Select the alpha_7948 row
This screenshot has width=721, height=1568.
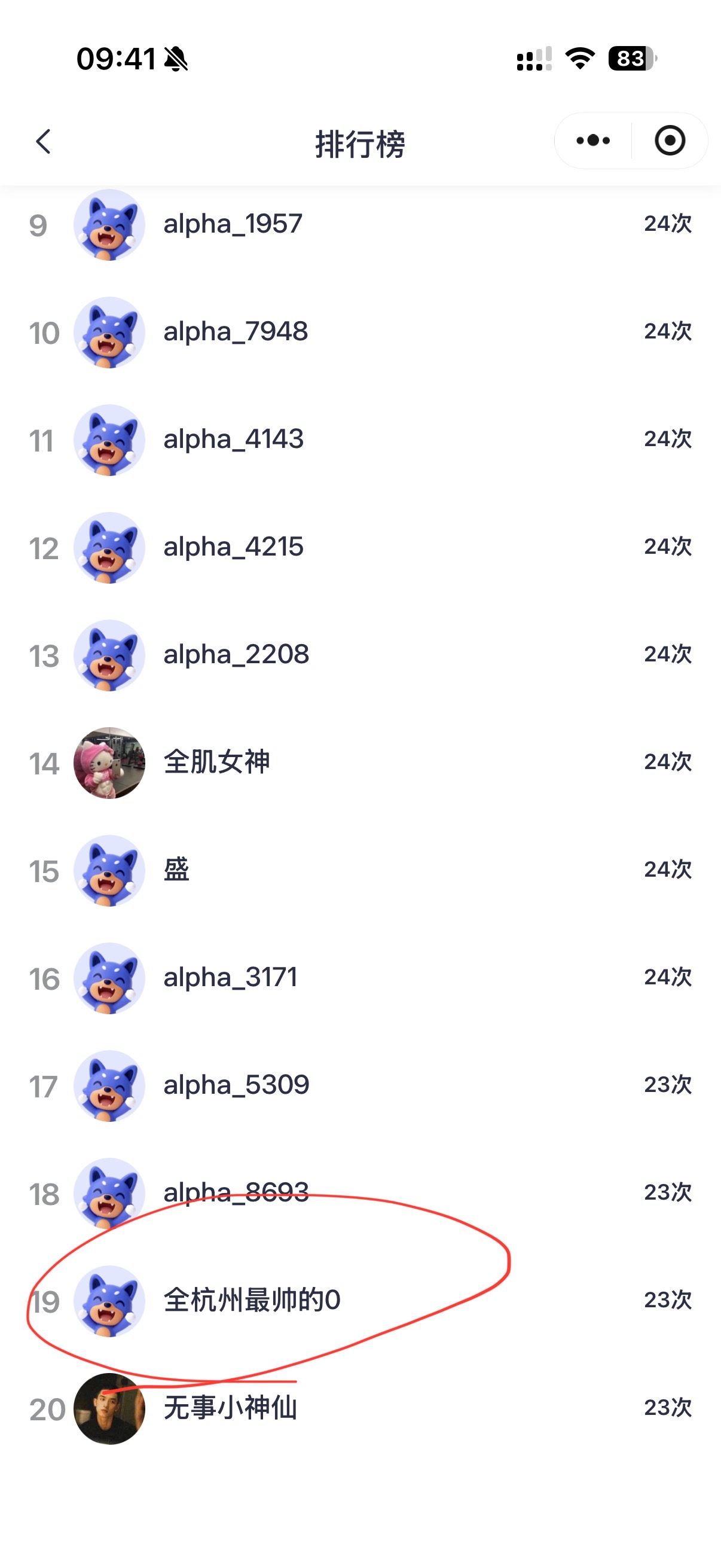pyautogui.click(x=360, y=332)
